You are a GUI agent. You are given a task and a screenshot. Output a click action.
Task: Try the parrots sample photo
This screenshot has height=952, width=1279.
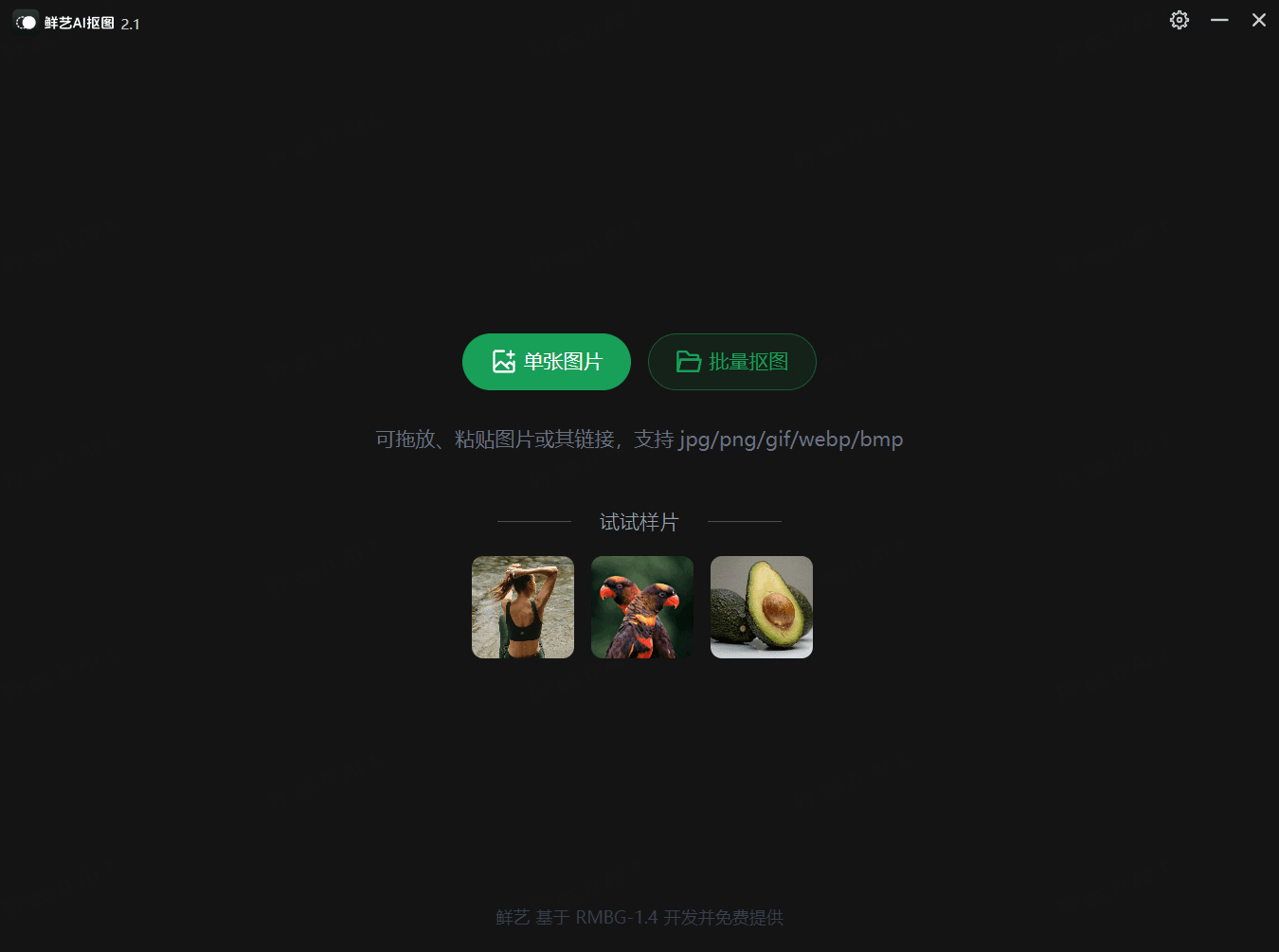pyautogui.click(x=642, y=607)
